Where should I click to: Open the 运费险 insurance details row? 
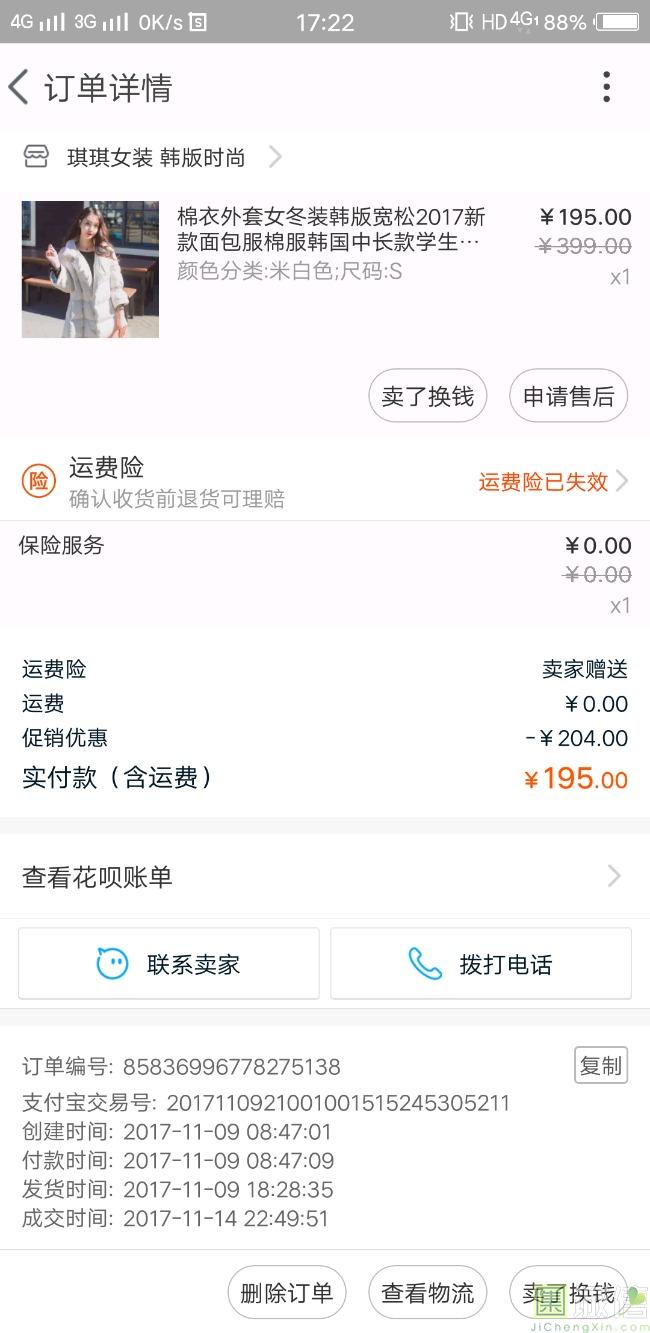(325, 482)
